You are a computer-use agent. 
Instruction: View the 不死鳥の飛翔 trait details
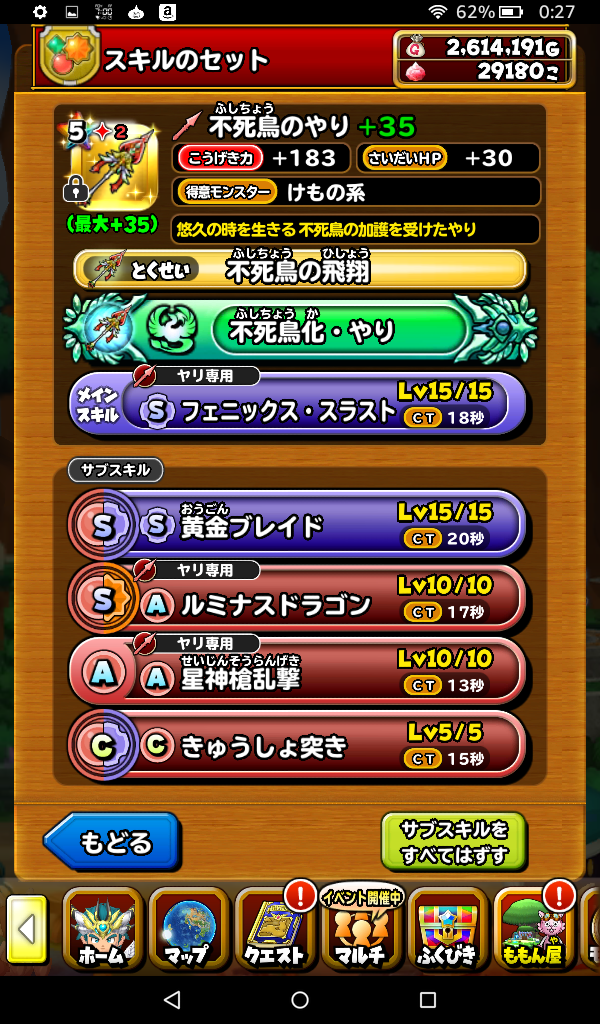300,269
